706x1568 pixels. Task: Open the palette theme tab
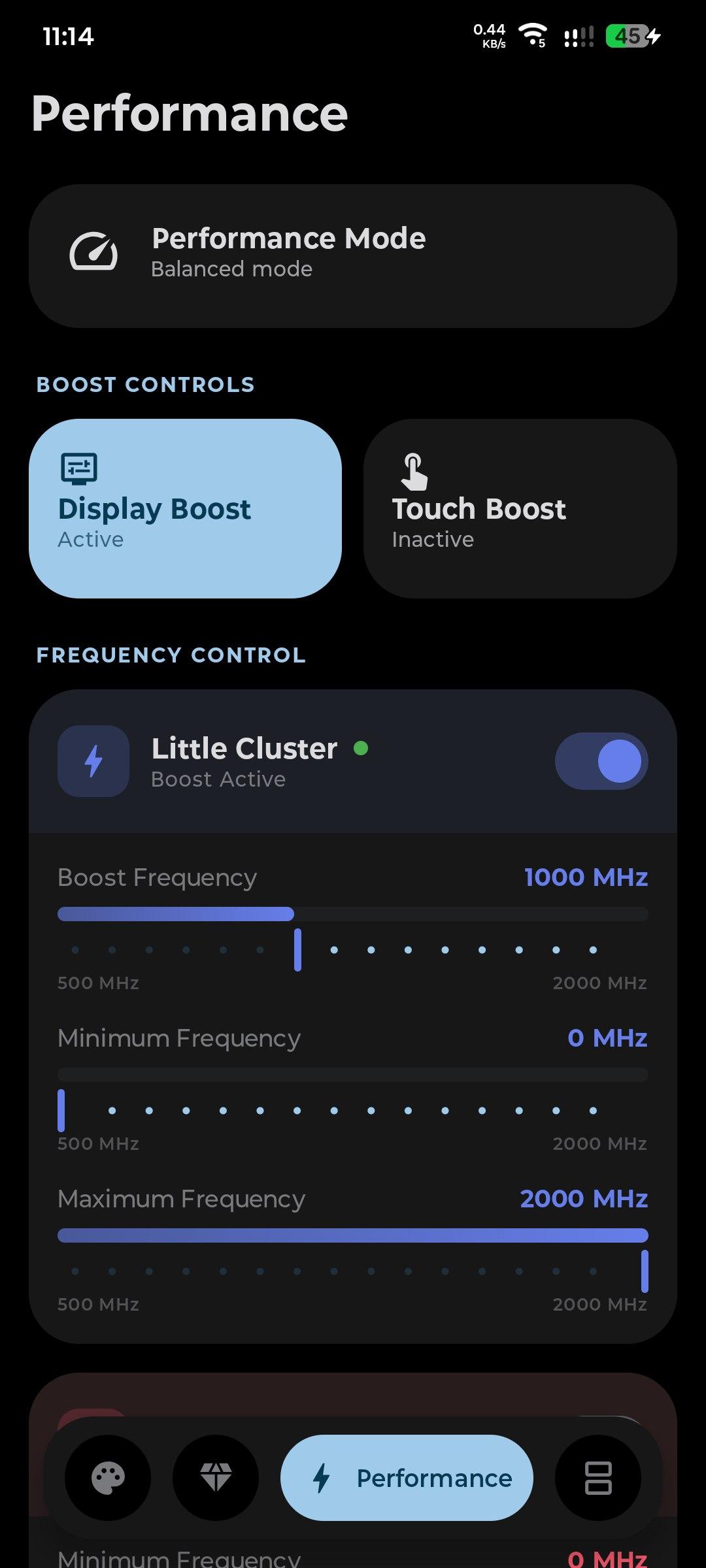pyautogui.click(x=108, y=1478)
